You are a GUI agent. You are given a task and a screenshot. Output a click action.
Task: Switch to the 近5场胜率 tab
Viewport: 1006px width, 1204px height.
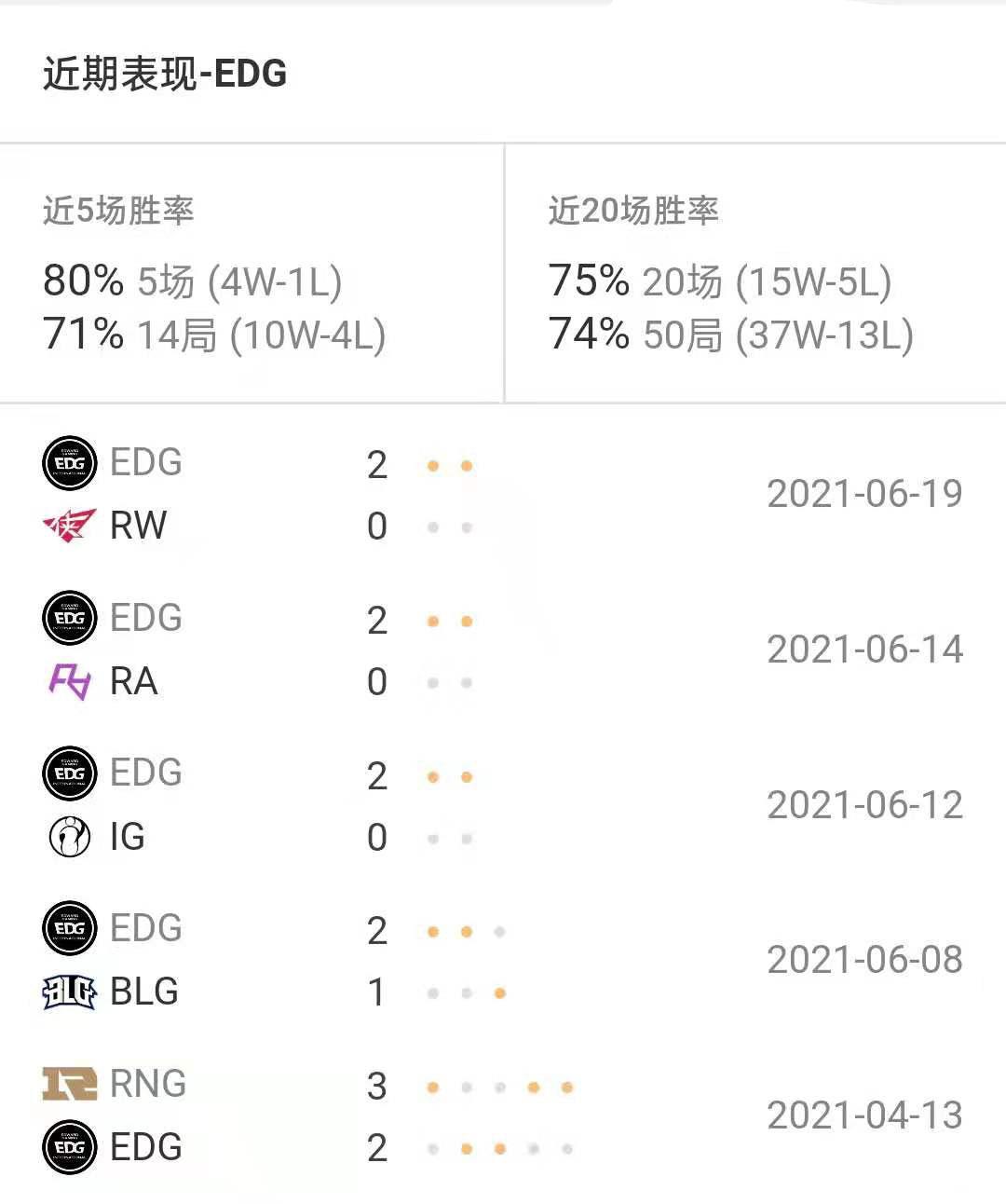pos(121,212)
